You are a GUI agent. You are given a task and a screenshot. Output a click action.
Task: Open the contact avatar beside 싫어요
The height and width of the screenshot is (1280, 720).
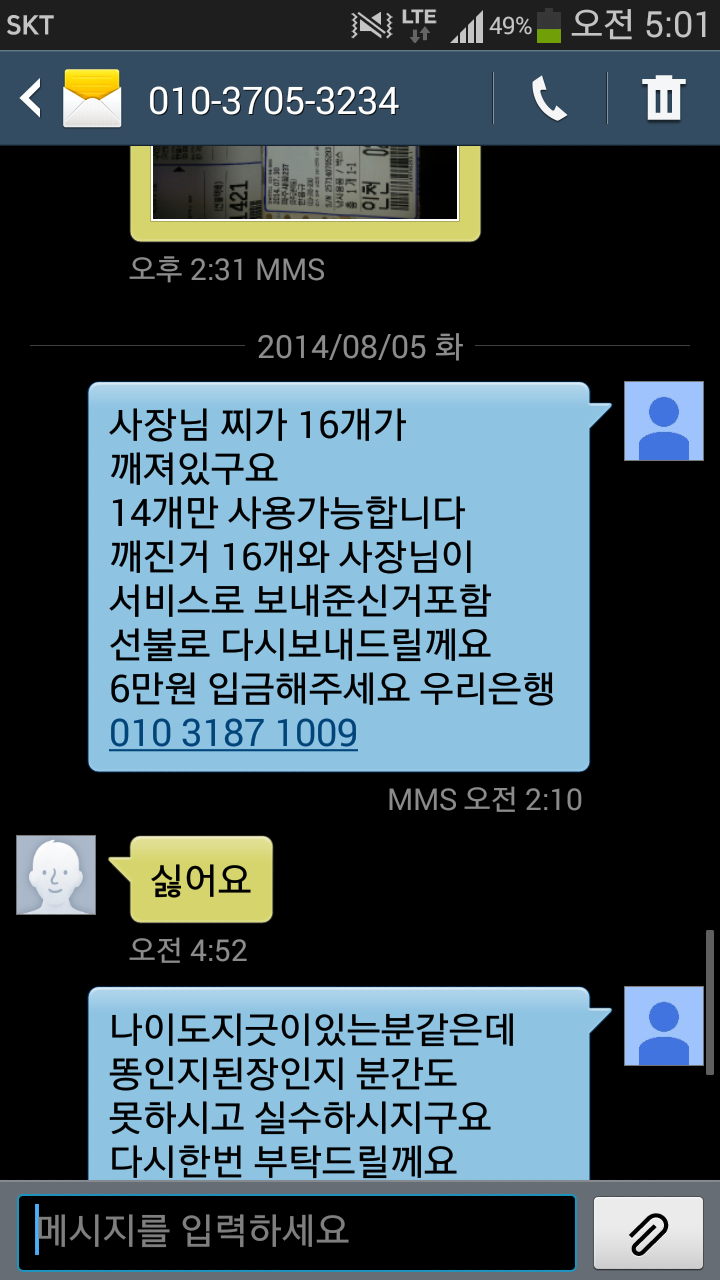coord(56,875)
